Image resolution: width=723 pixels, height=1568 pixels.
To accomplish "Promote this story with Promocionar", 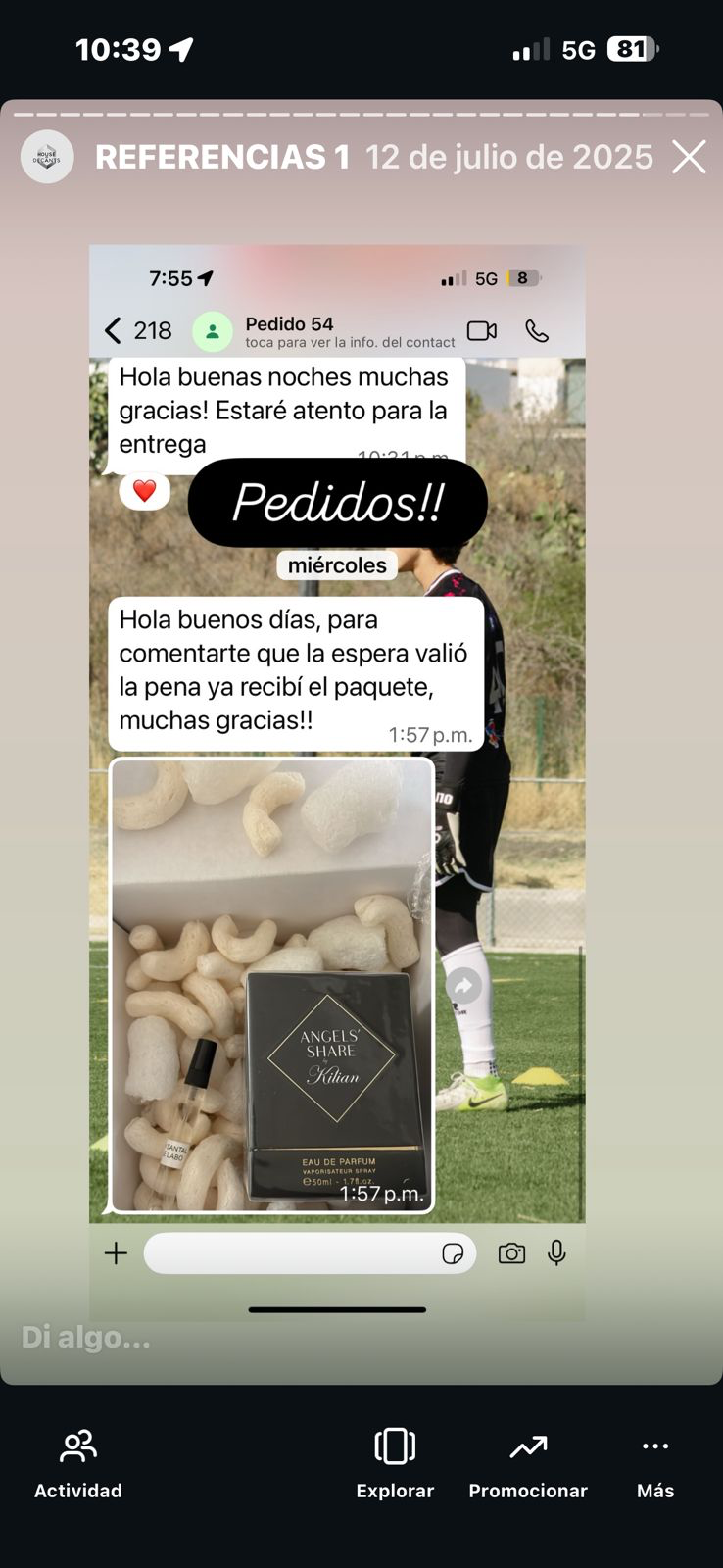I will pyautogui.click(x=528, y=1463).
